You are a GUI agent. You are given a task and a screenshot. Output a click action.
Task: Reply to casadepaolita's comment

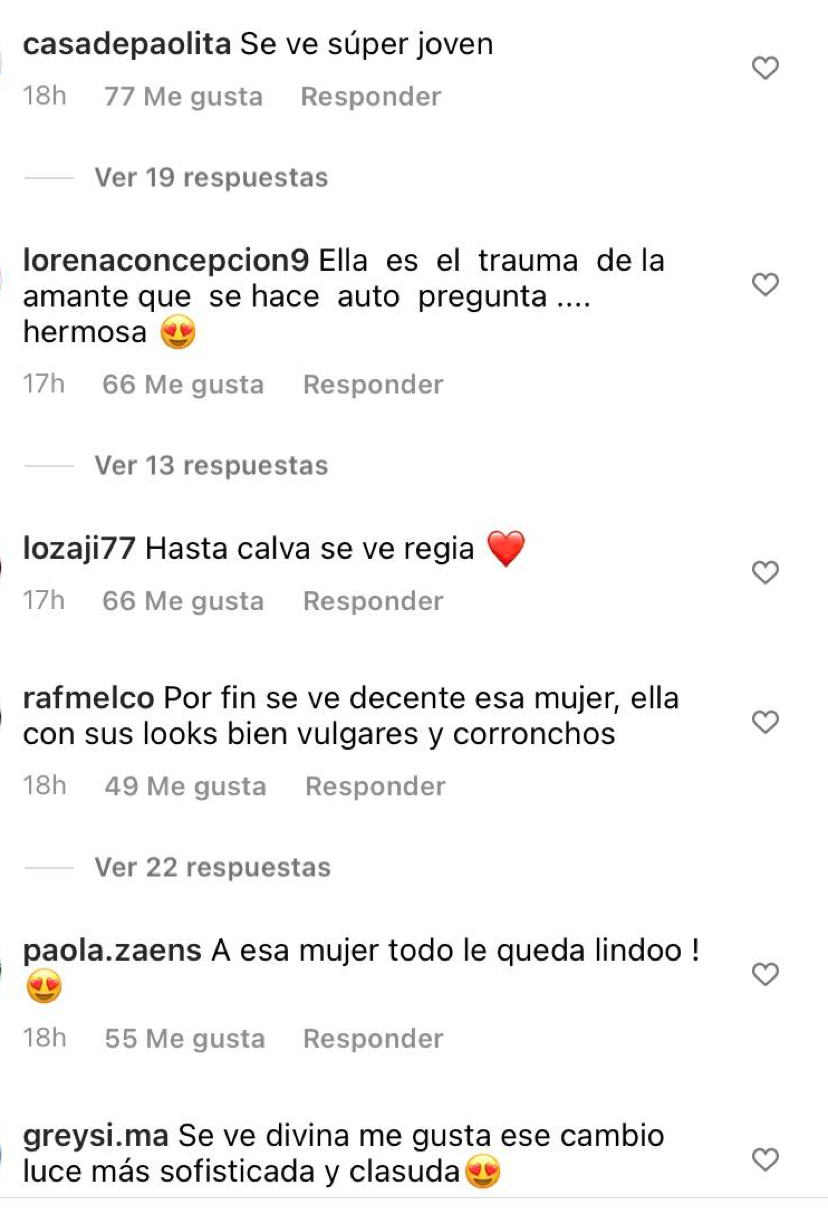tap(371, 97)
